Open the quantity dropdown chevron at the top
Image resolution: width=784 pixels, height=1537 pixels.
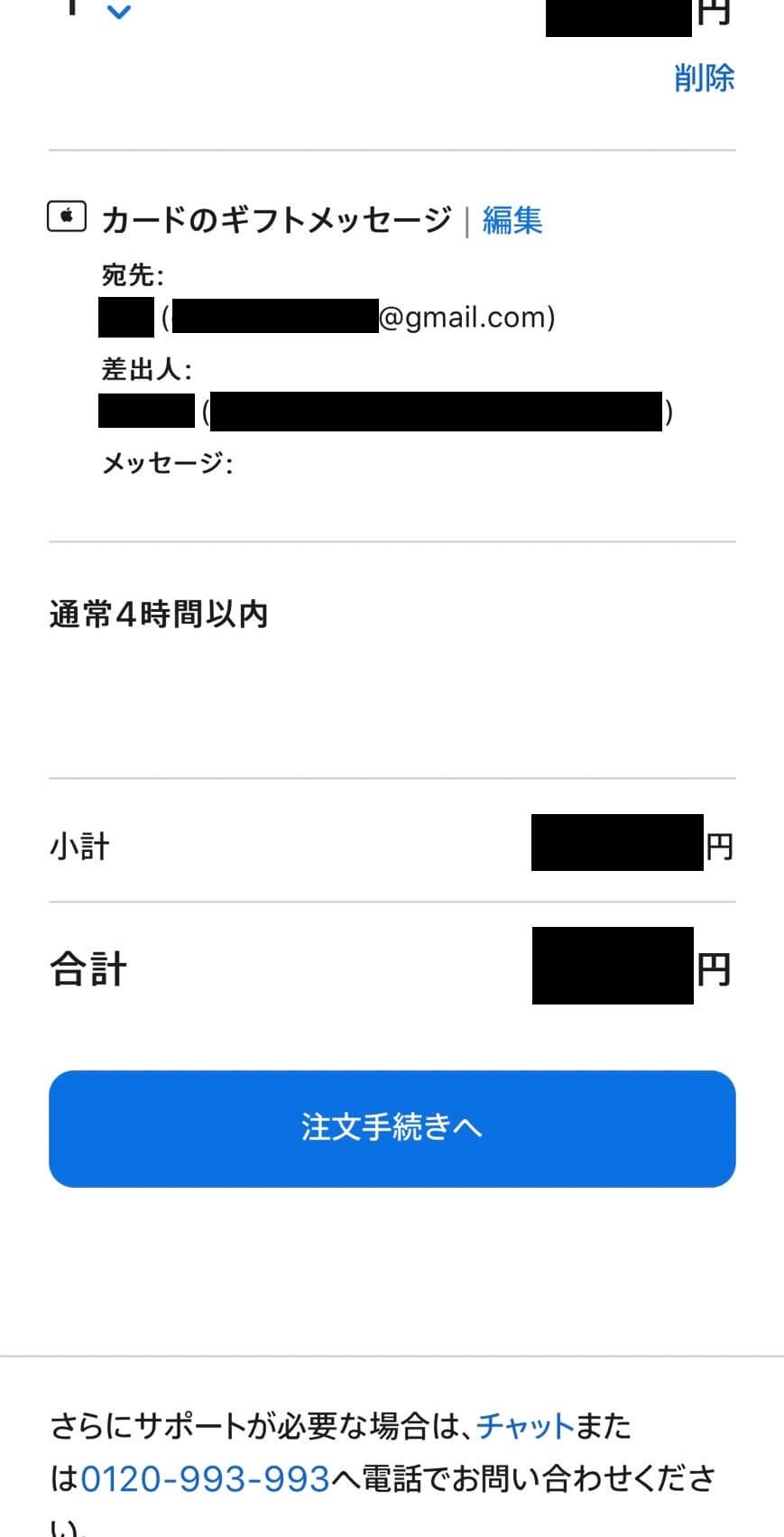(116, 12)
